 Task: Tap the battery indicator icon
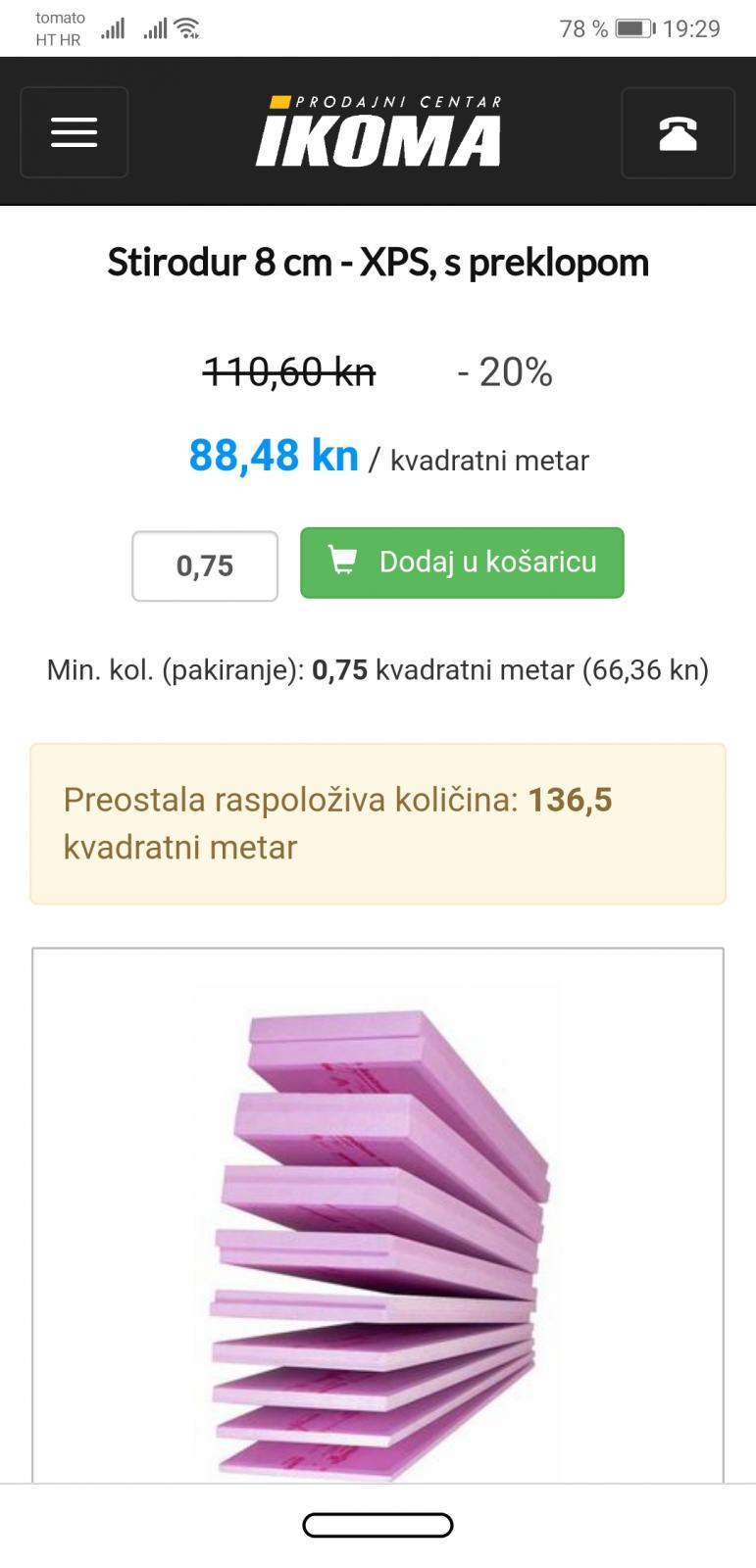point(633,28)
